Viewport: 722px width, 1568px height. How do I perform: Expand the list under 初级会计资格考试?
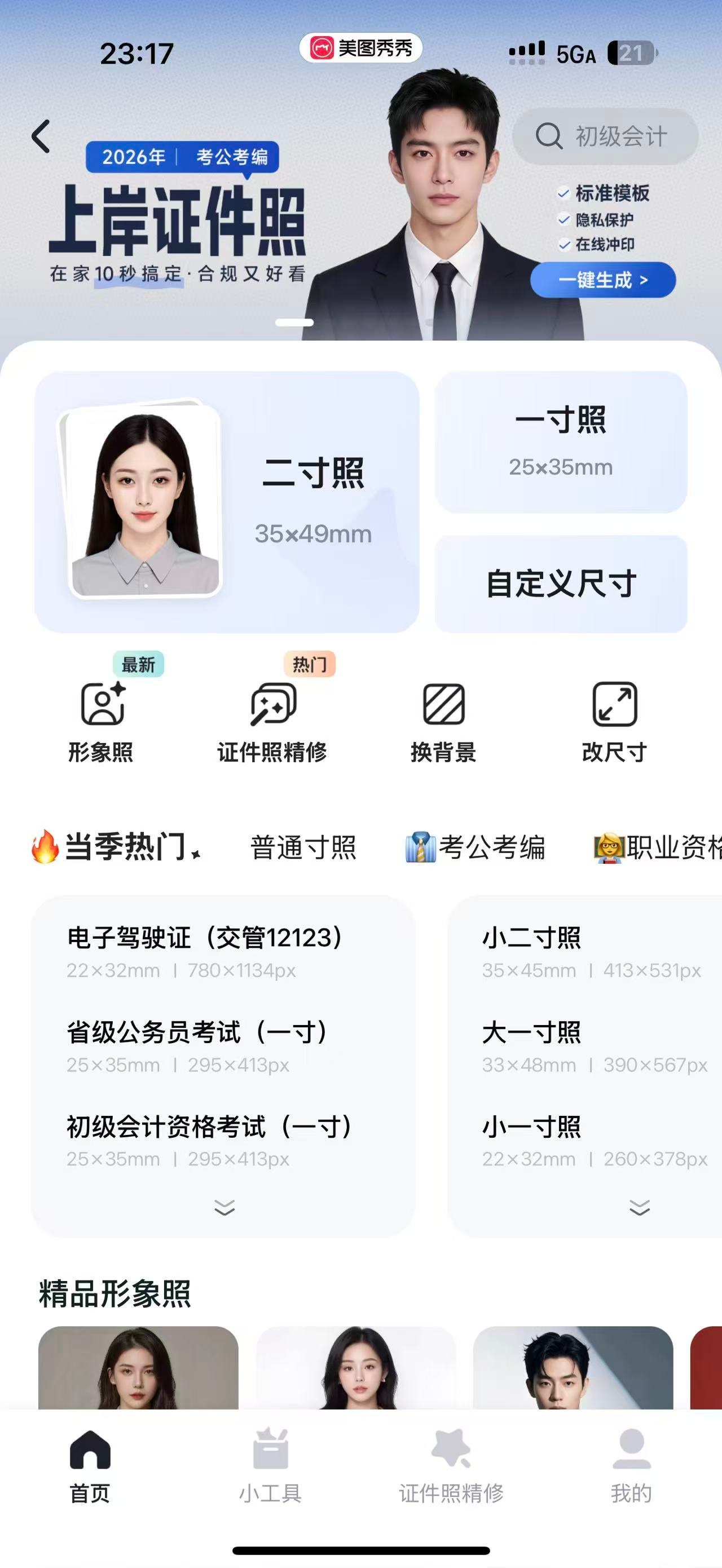[224, 1207]
